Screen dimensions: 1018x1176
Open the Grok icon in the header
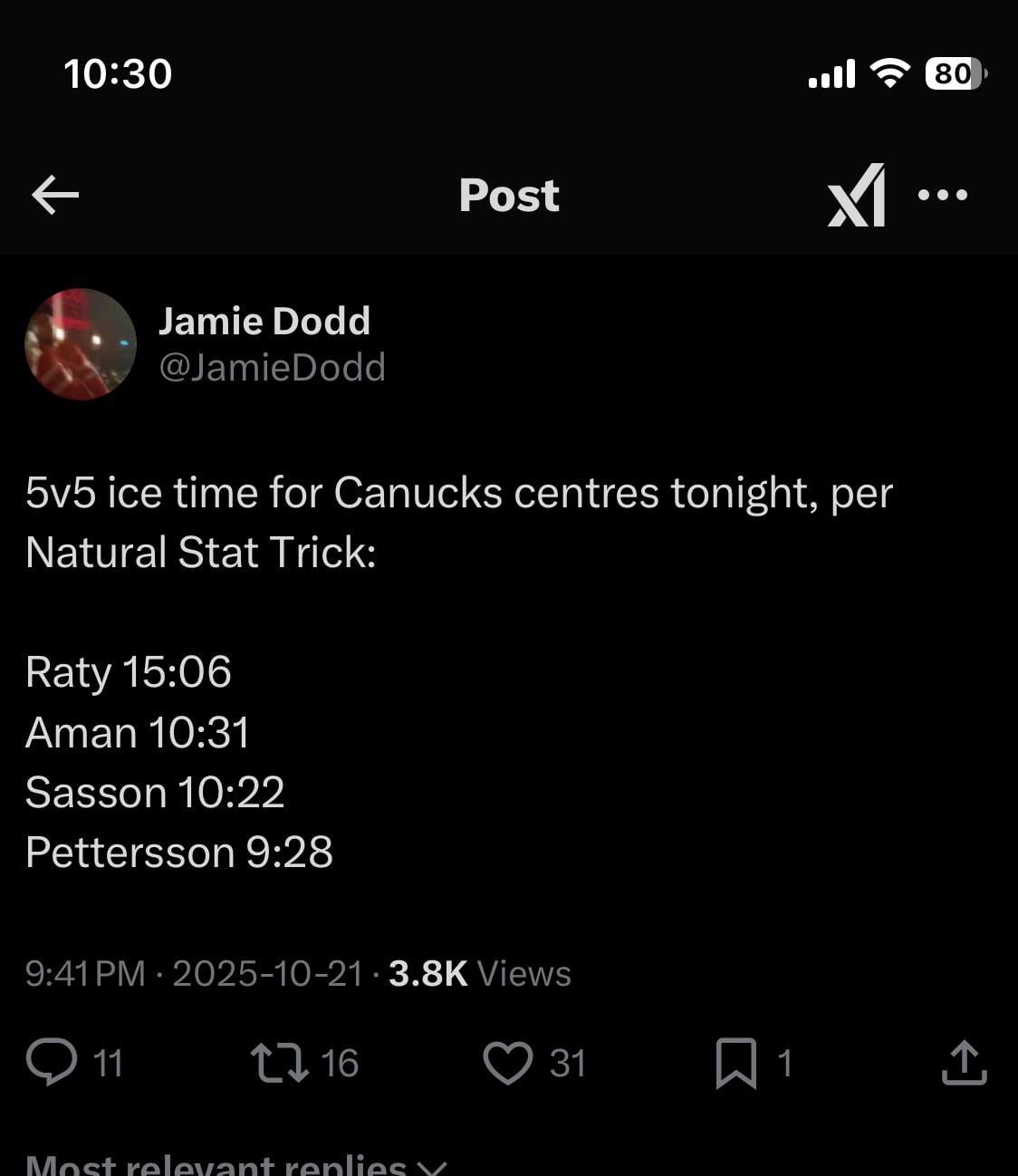(856, 195)
